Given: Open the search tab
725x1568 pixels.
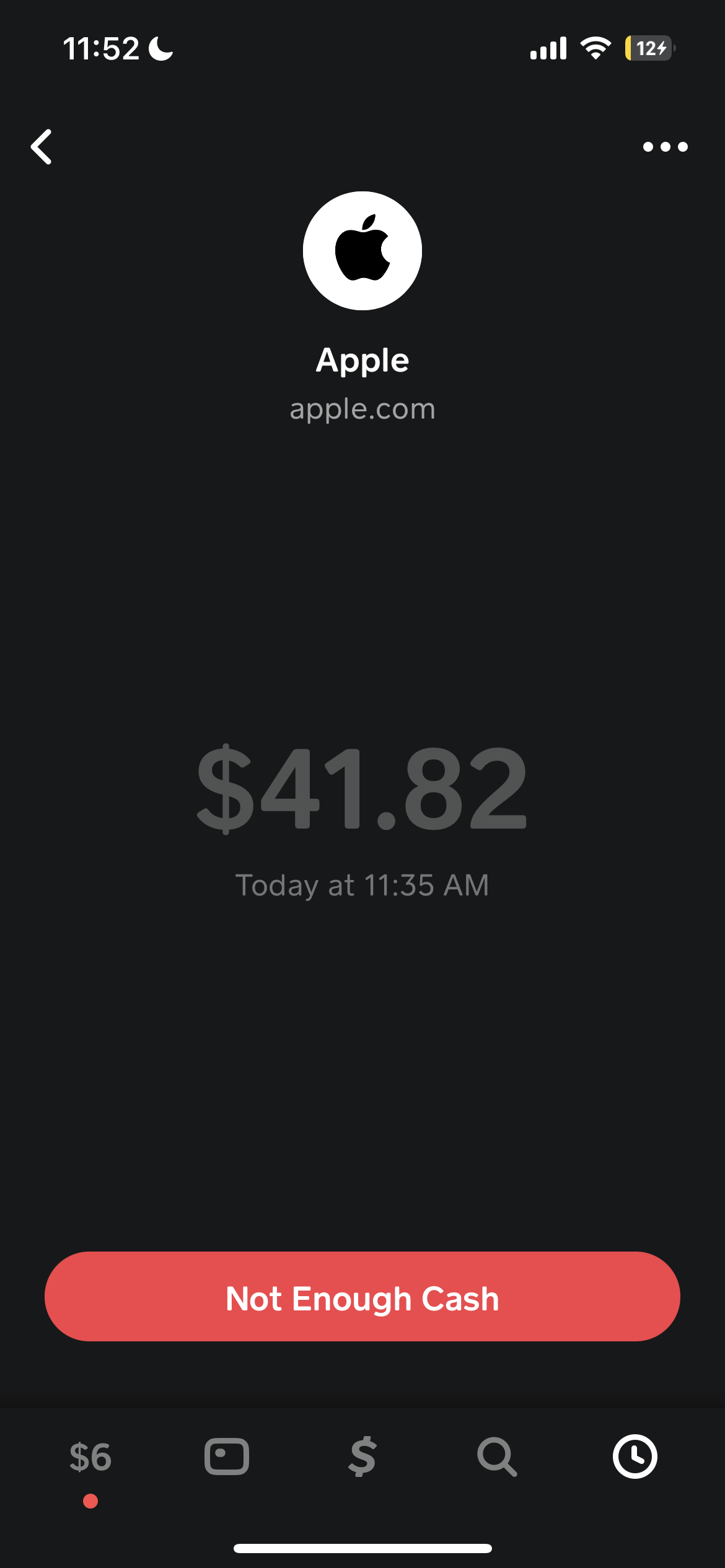Looking at the screenshot, I should [497, 1456].
